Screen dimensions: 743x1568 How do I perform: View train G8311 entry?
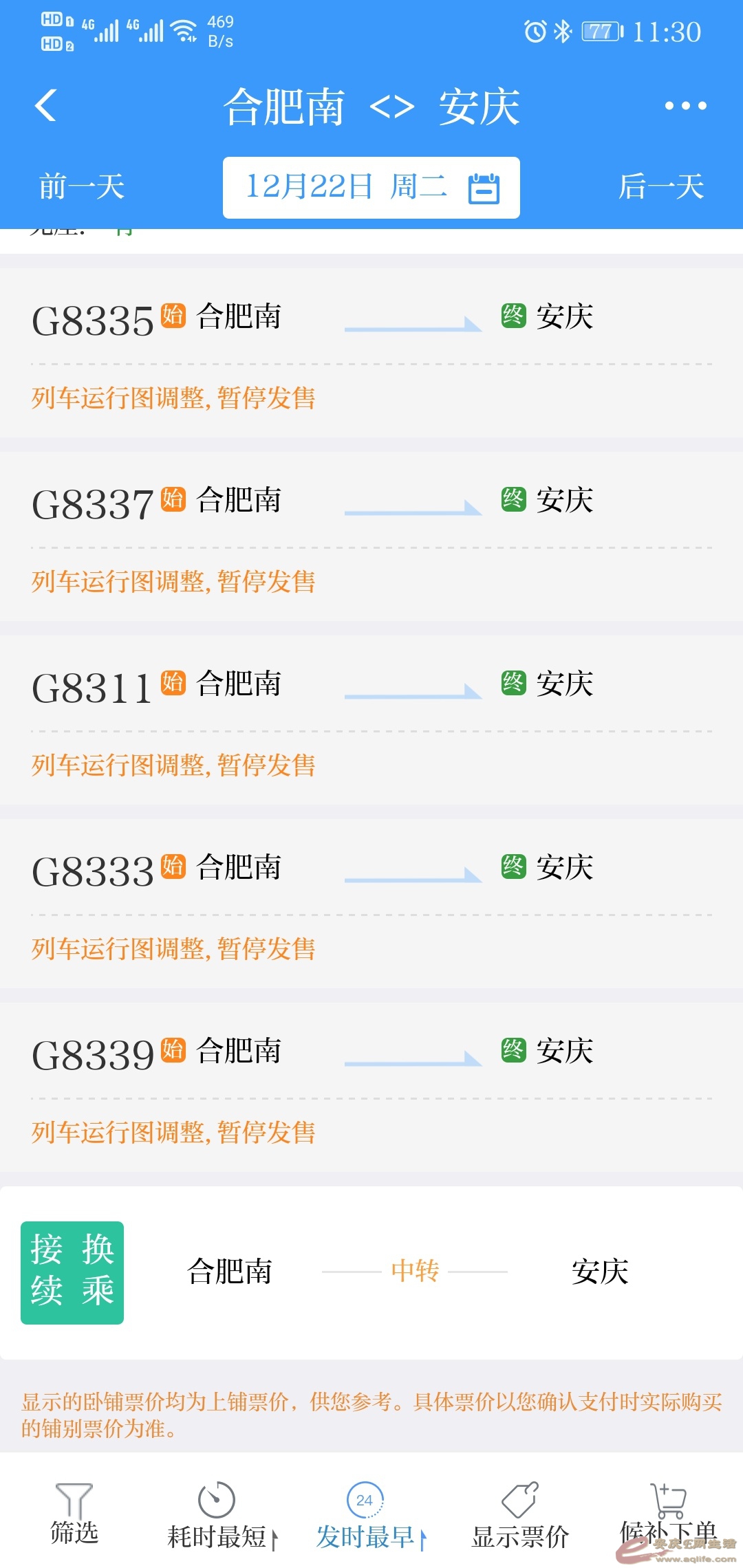pyautogui.click(x=371, y=719)
